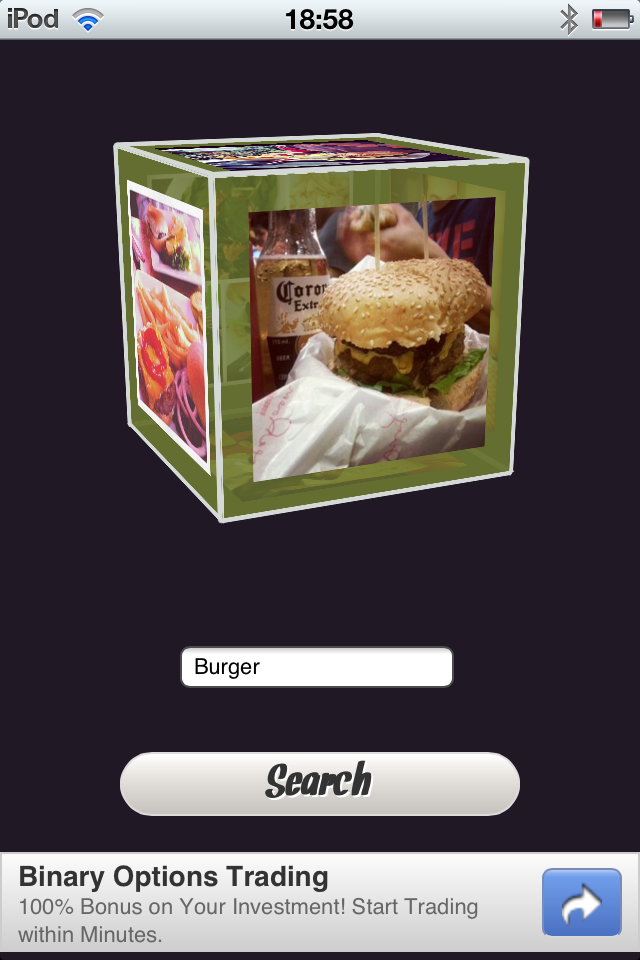This screenshot has height=960, width=640.
Task: Open the burger photo on the cube
Action: point(372,340)
